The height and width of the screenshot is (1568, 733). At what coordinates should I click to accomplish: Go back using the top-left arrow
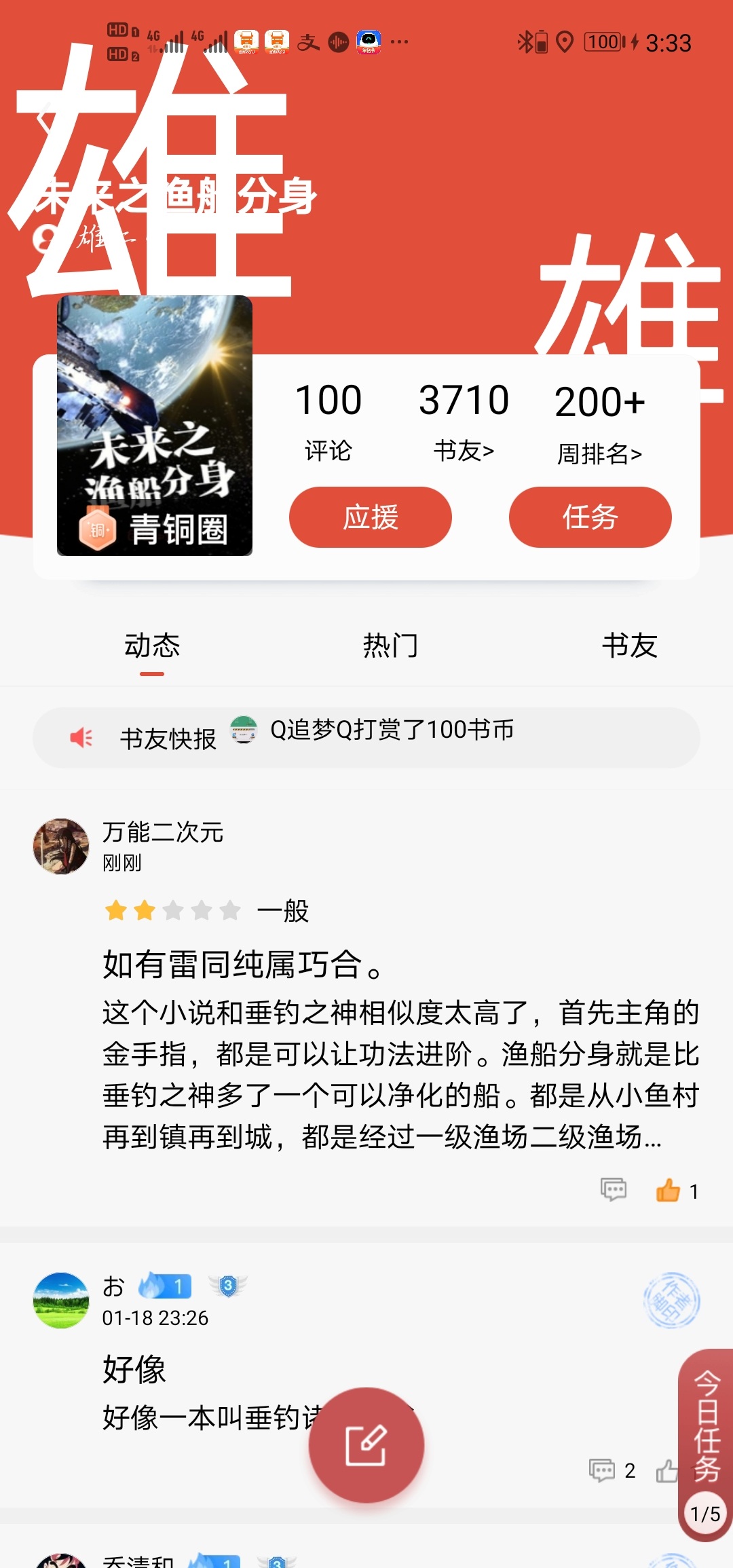point(45,117)
